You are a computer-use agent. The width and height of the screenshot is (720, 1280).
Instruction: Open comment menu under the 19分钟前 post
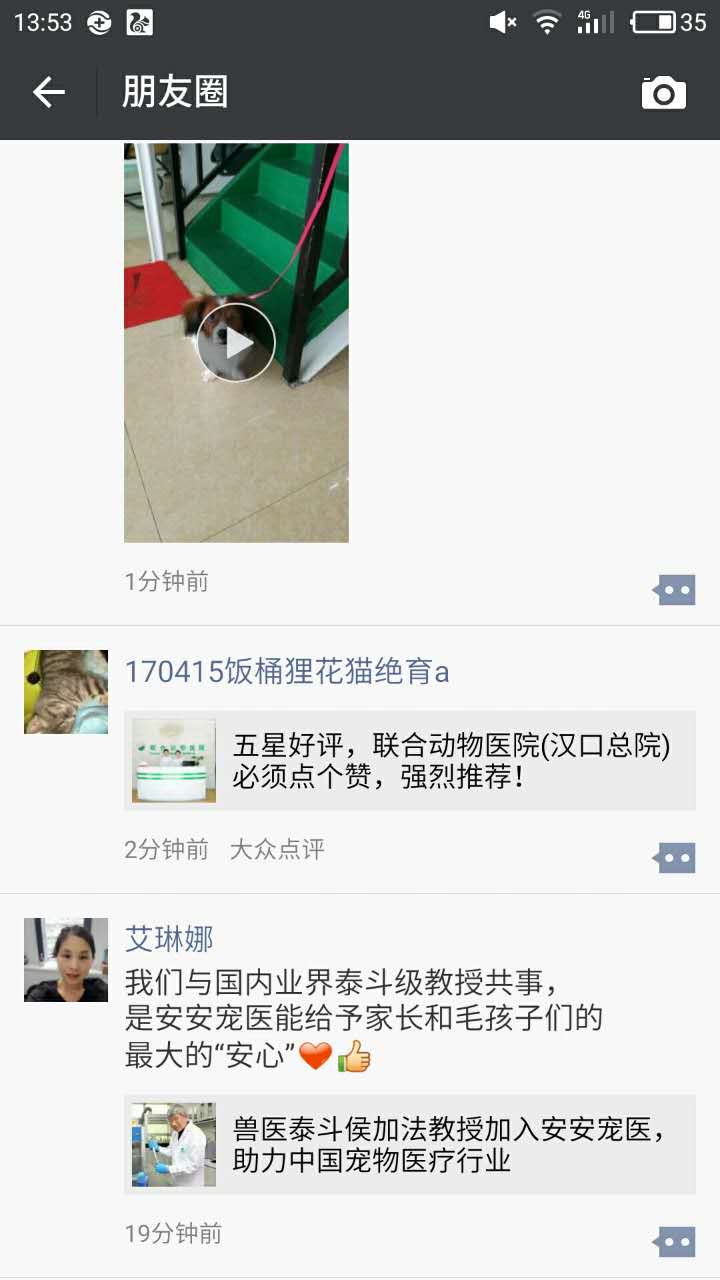[674, 1242]
